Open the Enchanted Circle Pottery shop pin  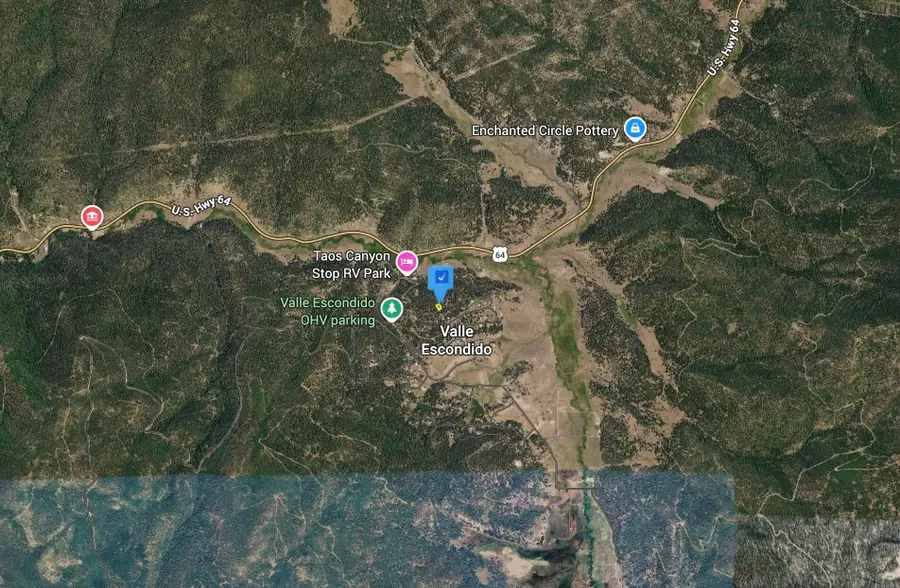[x=634, y=128]
